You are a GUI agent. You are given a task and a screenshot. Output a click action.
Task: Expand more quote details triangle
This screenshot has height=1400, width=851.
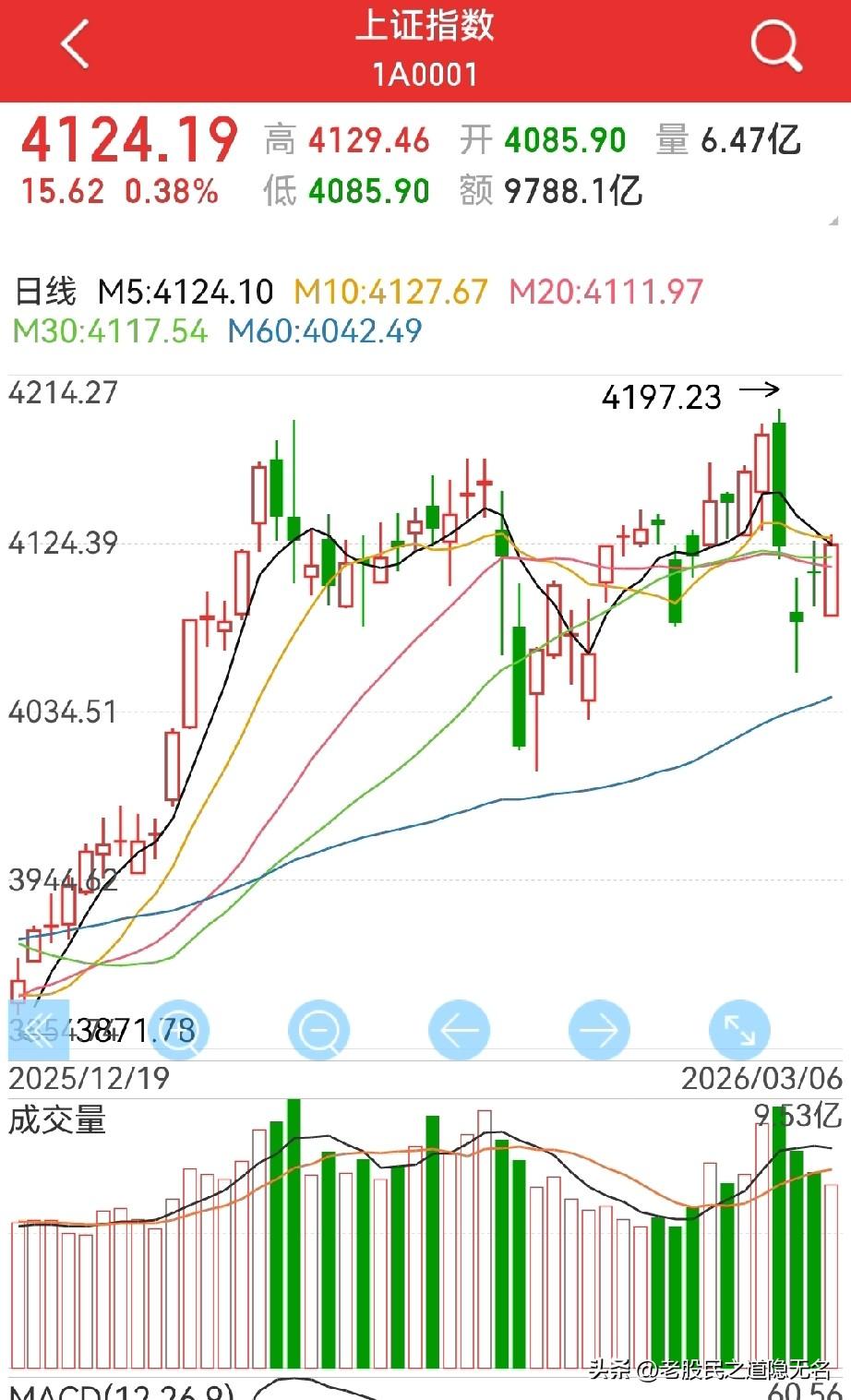pos(833,221)
